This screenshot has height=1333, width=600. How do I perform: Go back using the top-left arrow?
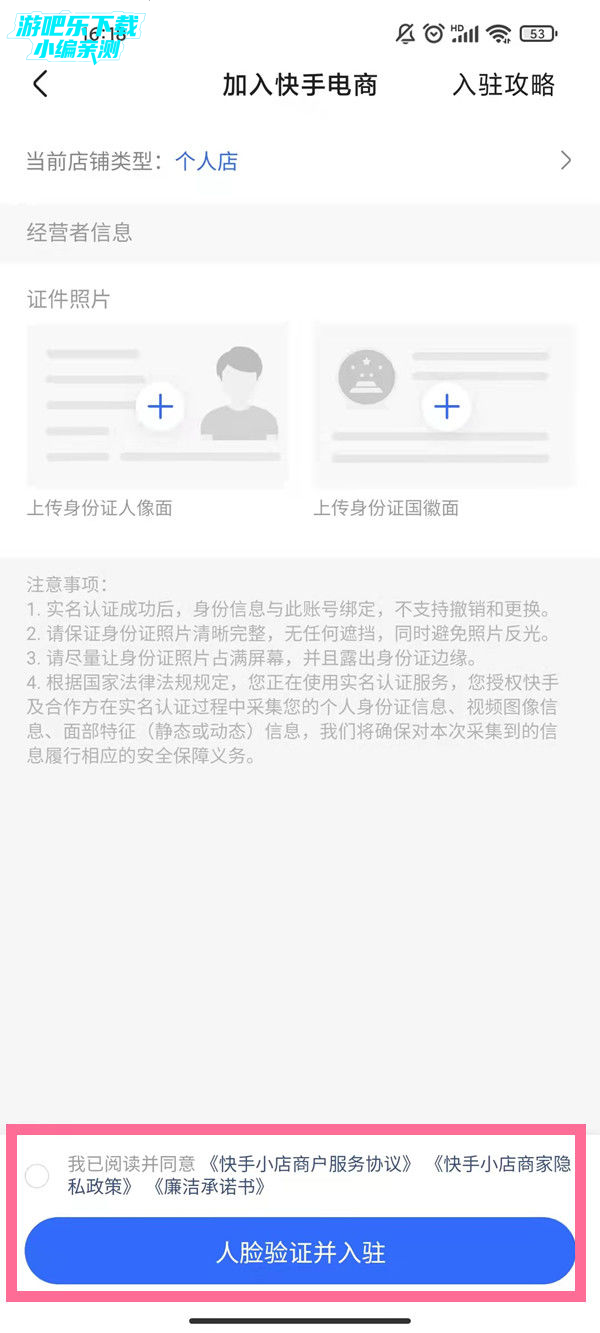(x=40, y=85)
